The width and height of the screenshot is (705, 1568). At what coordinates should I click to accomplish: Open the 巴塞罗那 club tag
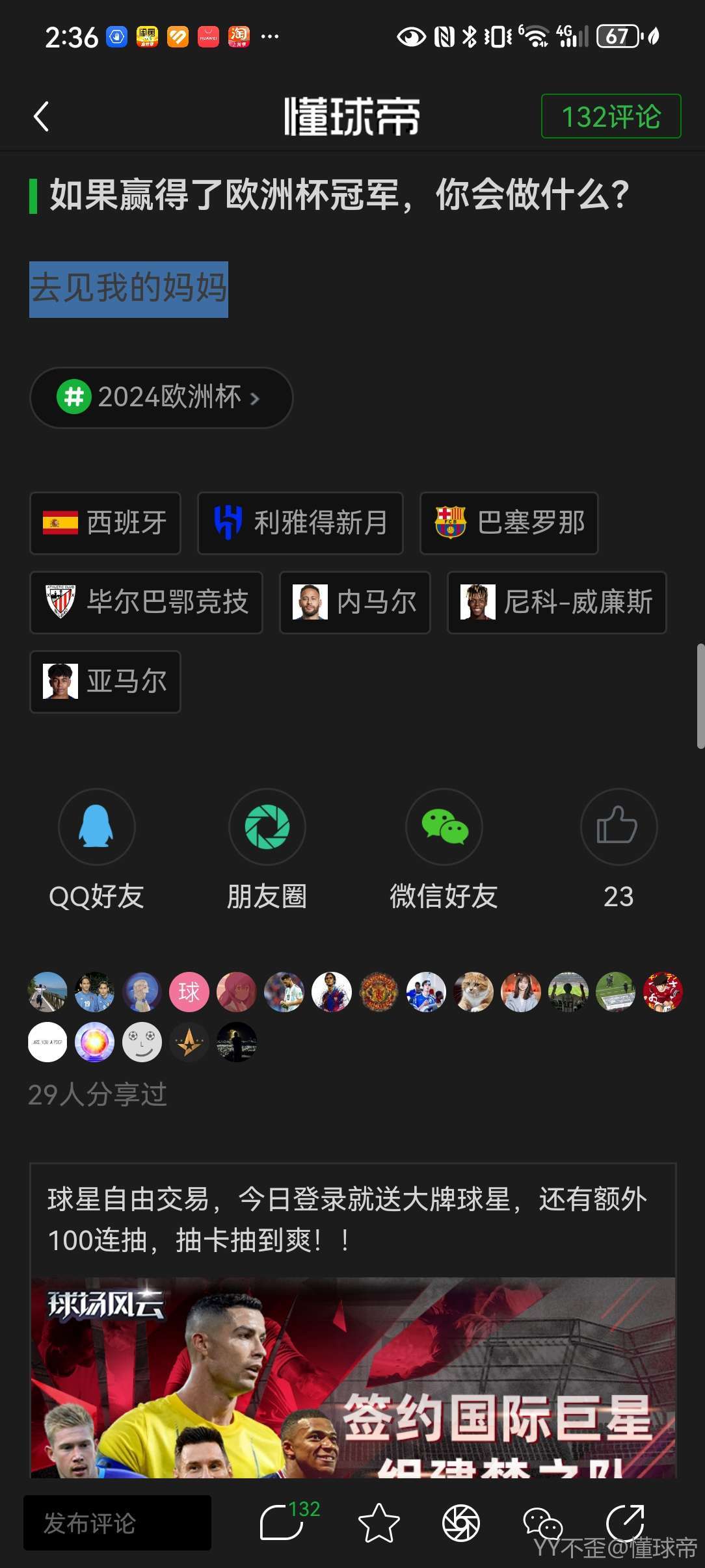tap(509, 523)
